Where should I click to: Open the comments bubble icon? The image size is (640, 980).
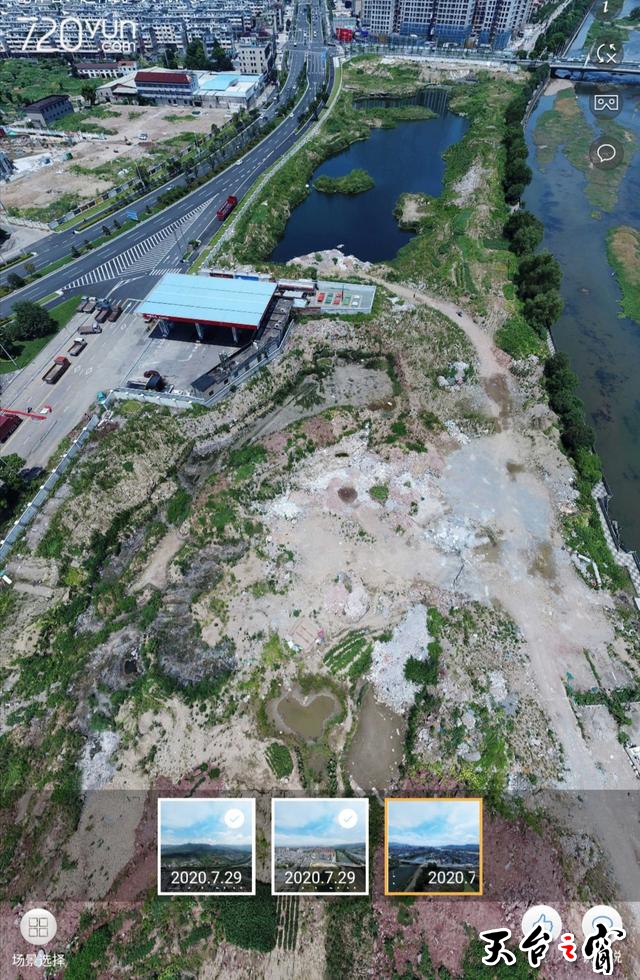point(606,153)
